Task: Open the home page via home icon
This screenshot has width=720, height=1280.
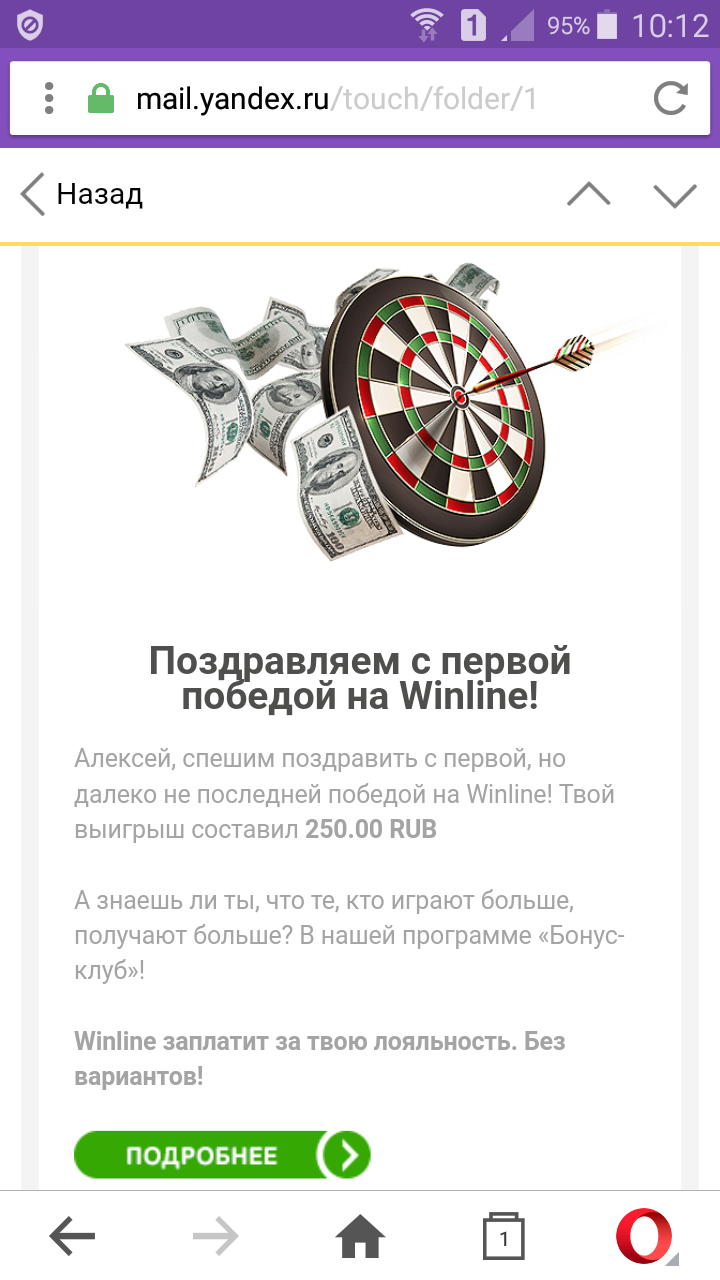Action: tap(359, 1236)
